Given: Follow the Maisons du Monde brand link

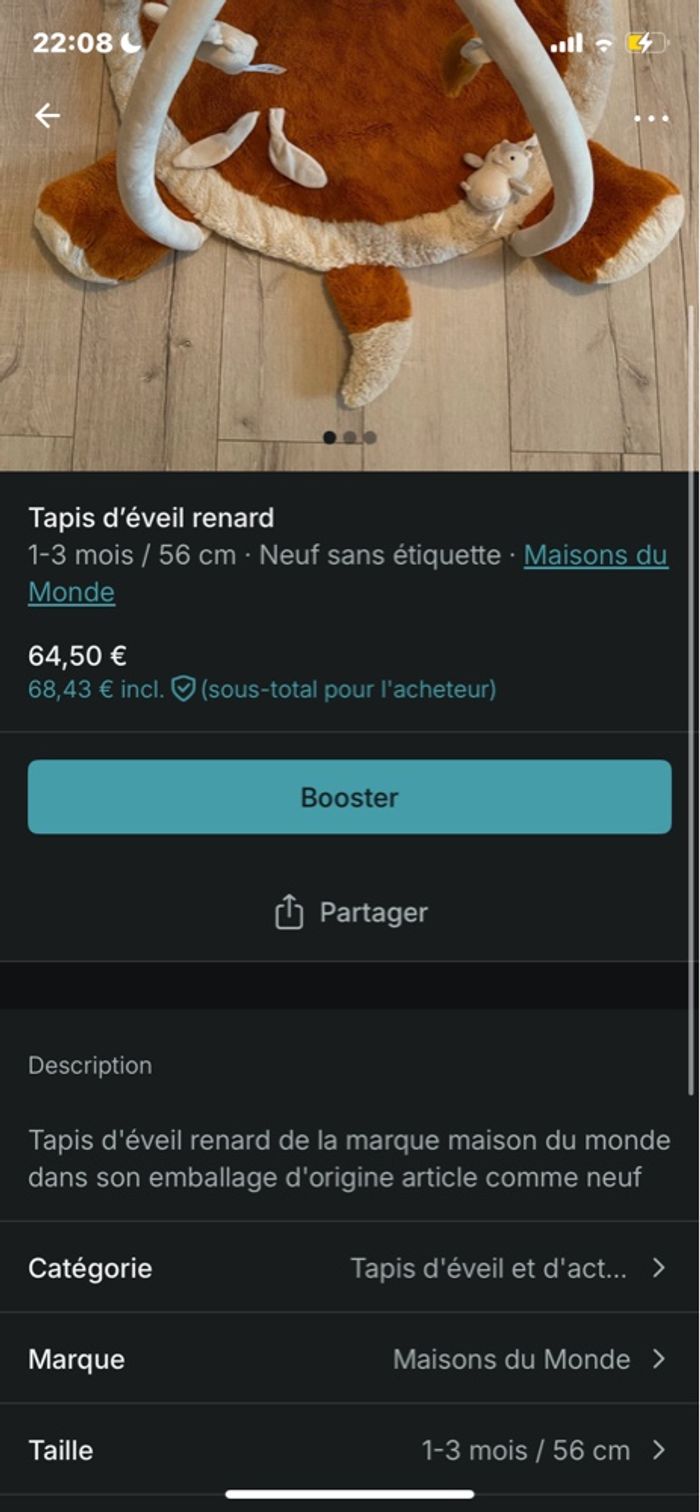Looking at the screenshot, I should pyautogui.click(x=595, y=555).
